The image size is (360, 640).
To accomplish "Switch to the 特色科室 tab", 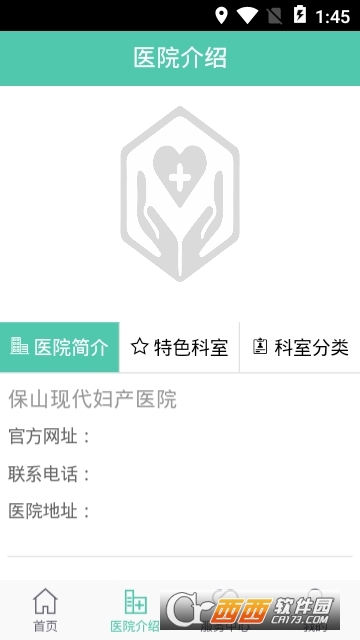I will (179, 347).
